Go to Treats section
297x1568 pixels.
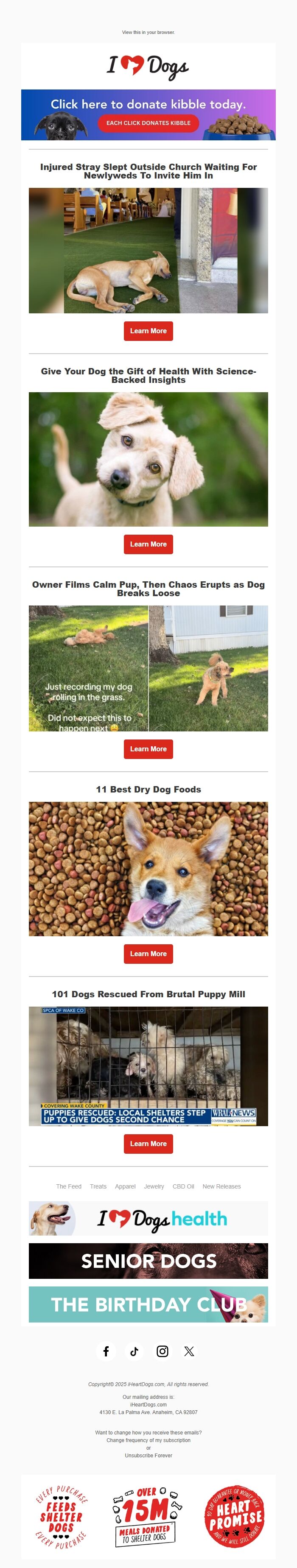(98, 1186)
